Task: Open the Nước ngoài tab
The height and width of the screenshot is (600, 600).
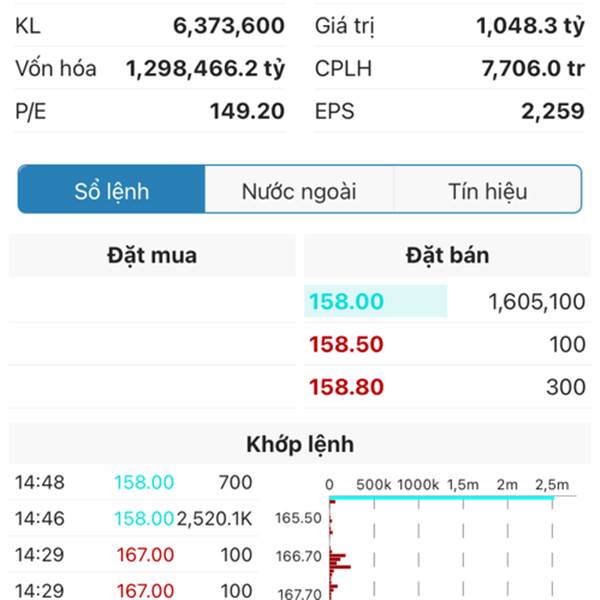Action: pos(299,191)
